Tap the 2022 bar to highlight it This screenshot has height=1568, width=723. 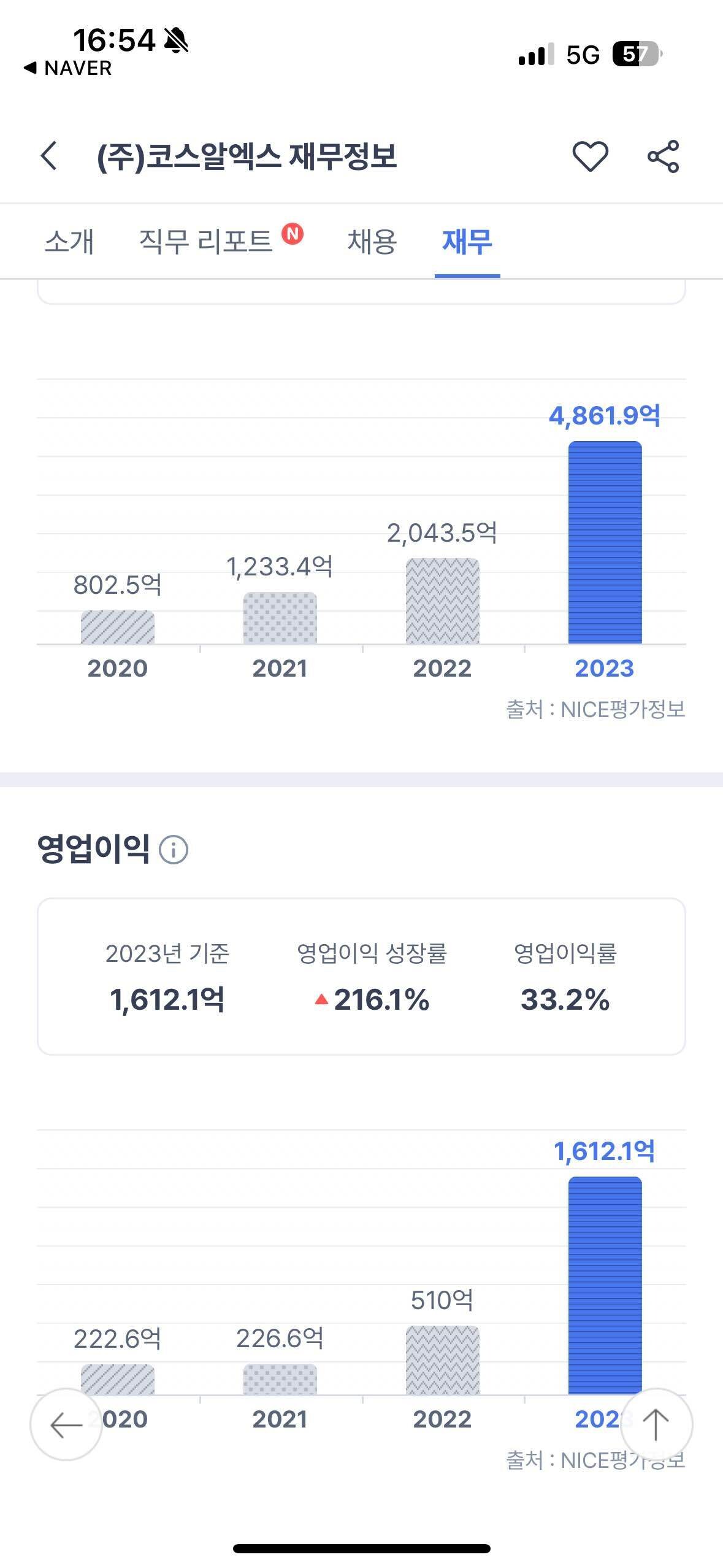[443, 601]
